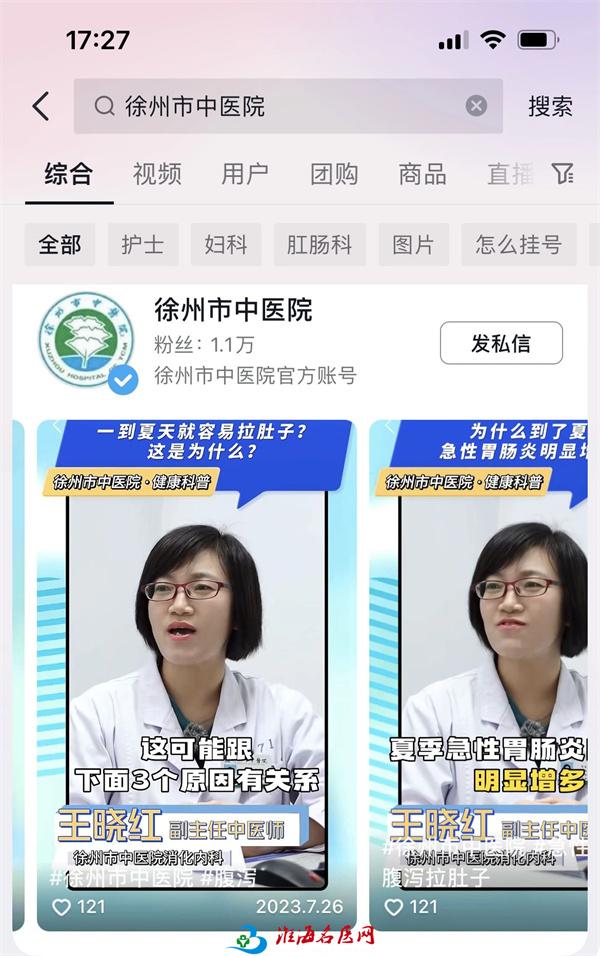Screen dimensions: 600x956
Task: Select the 怎么挂号 chip
Action: [518, 244]
